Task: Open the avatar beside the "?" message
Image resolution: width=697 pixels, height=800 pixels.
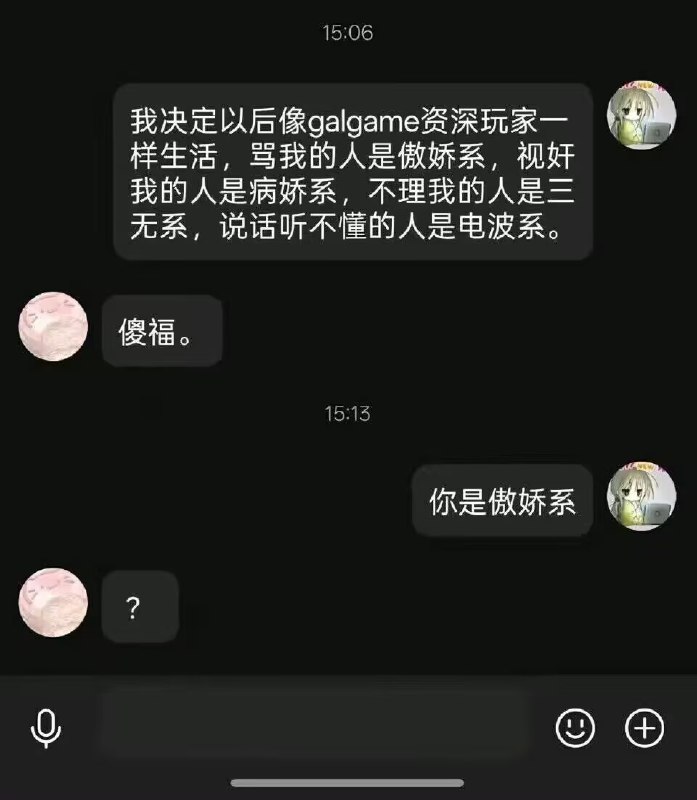Action: pos(53,605)
